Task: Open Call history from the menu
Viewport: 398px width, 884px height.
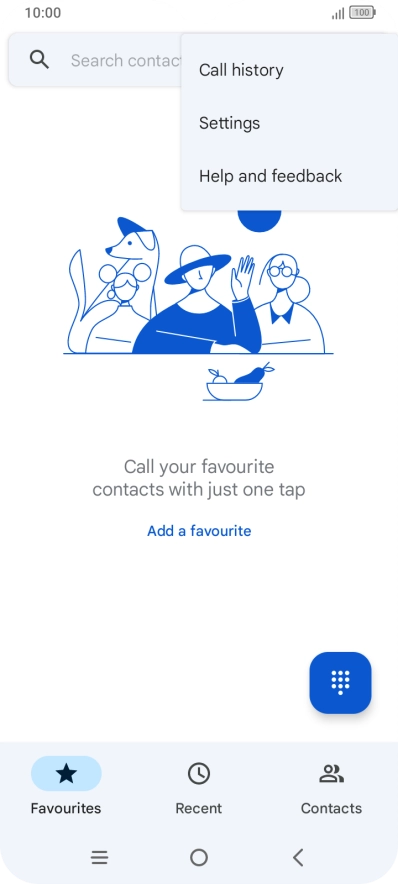Action: point(289,70)
